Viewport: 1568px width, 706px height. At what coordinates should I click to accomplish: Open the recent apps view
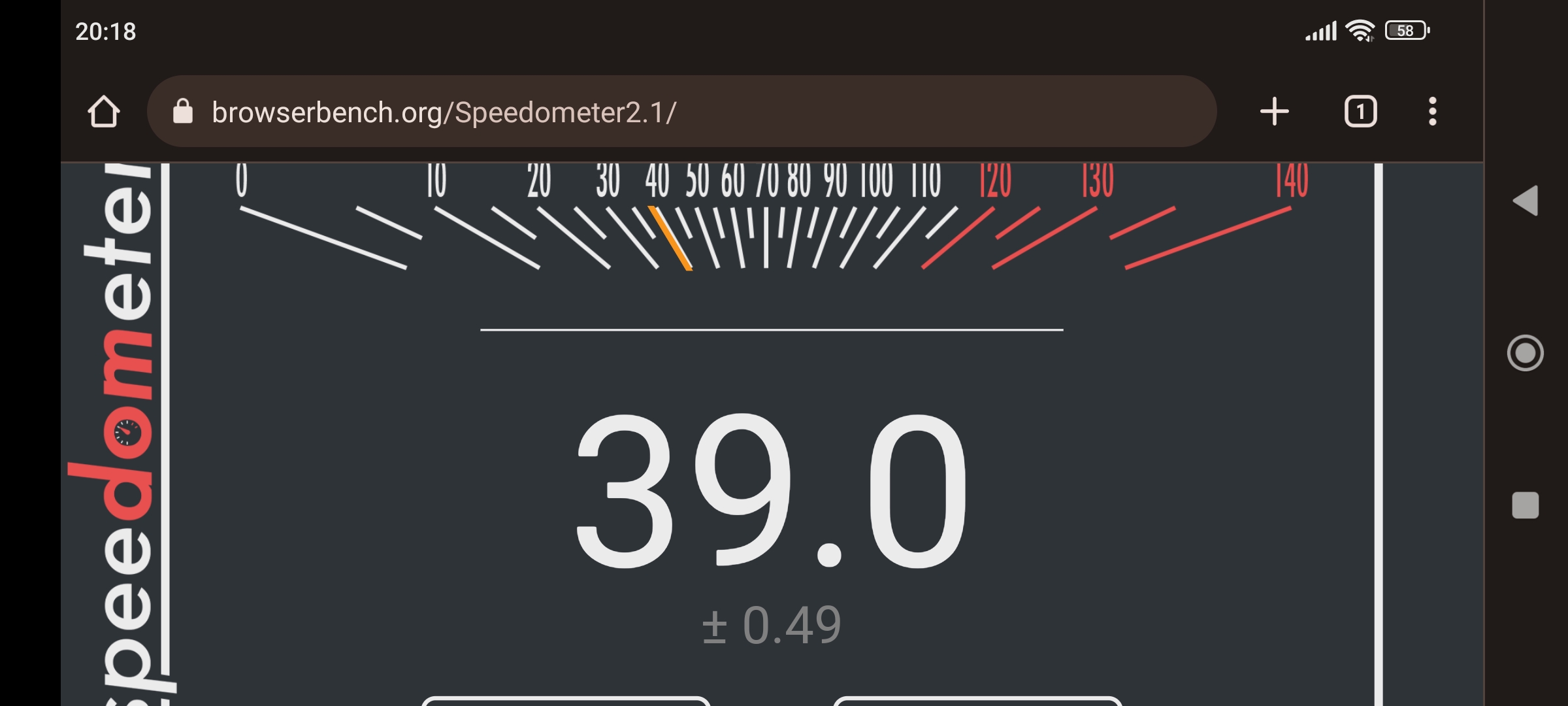[1526, 505]
